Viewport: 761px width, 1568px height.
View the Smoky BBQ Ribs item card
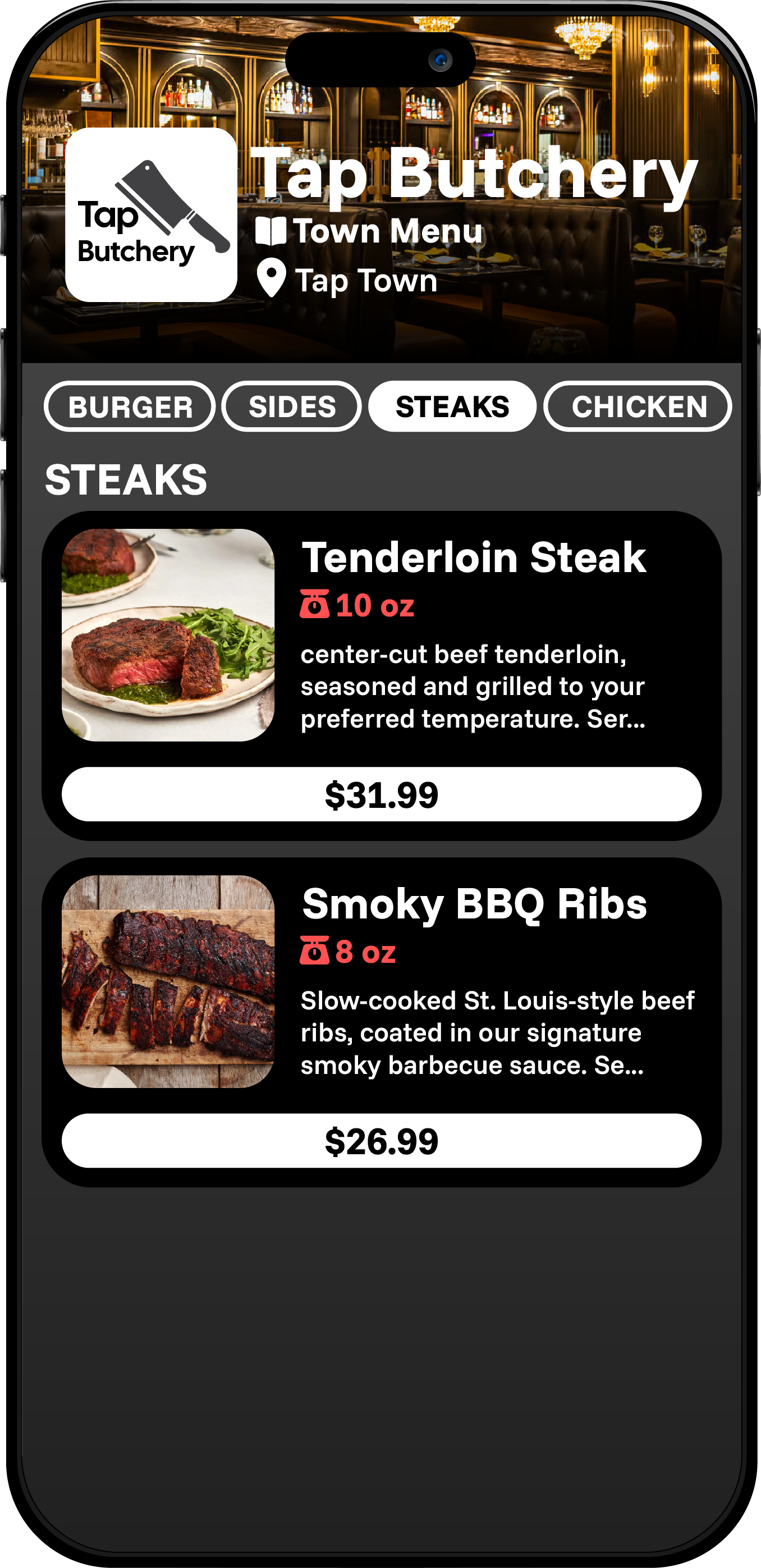[x=382, y=982]
